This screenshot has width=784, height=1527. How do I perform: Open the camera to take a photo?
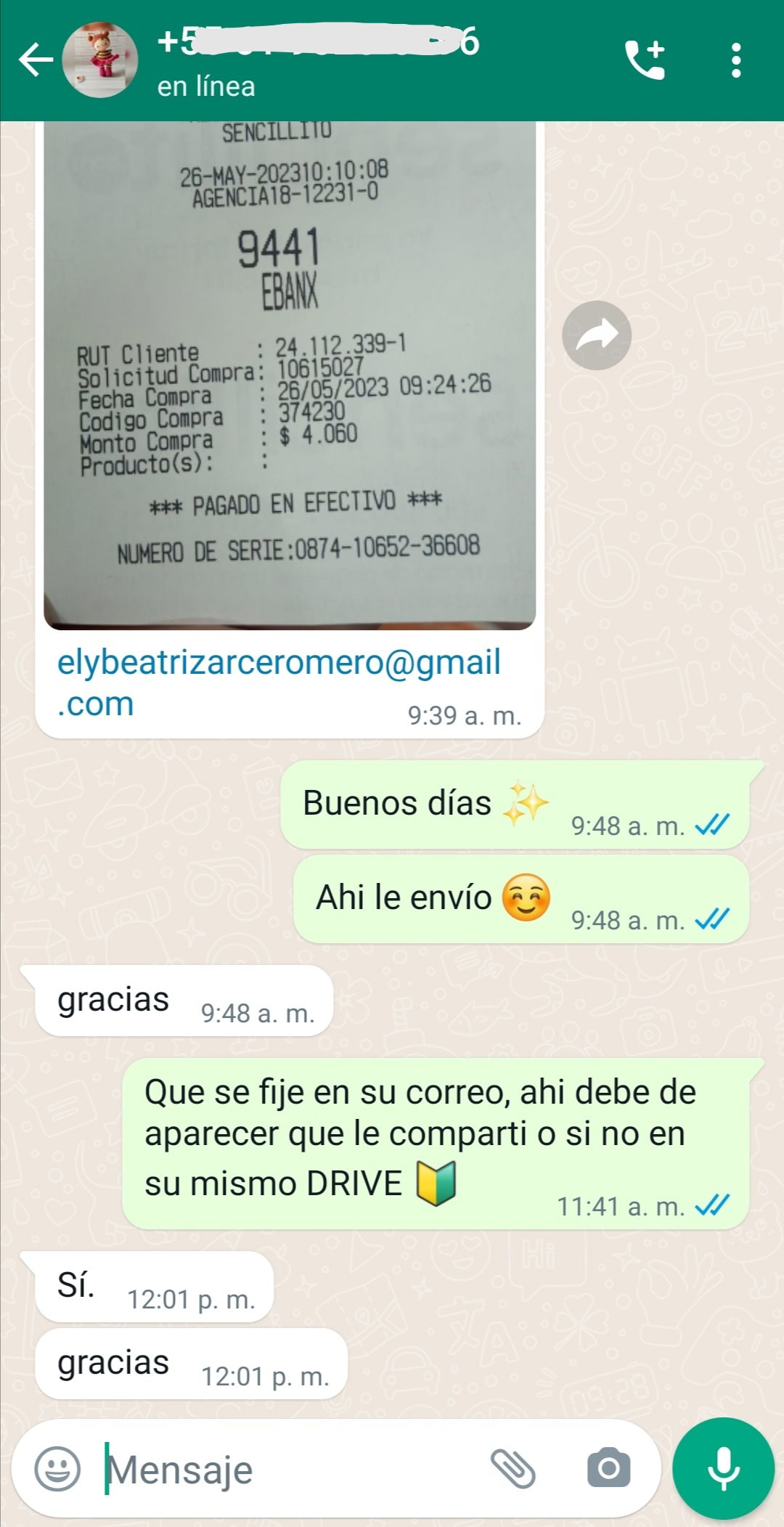(x=608, y=1468)
